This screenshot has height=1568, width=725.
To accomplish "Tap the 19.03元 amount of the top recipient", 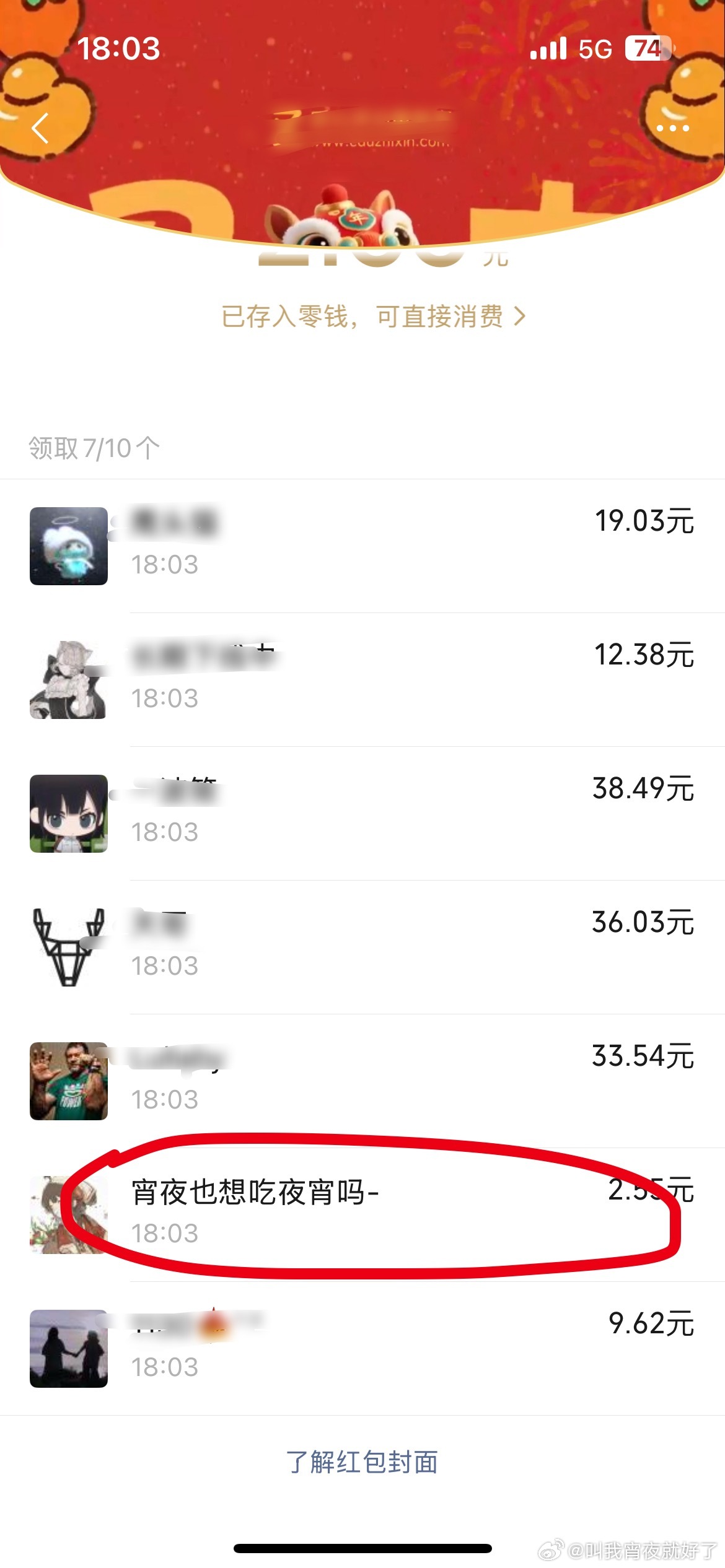I will tap(644, 523).
